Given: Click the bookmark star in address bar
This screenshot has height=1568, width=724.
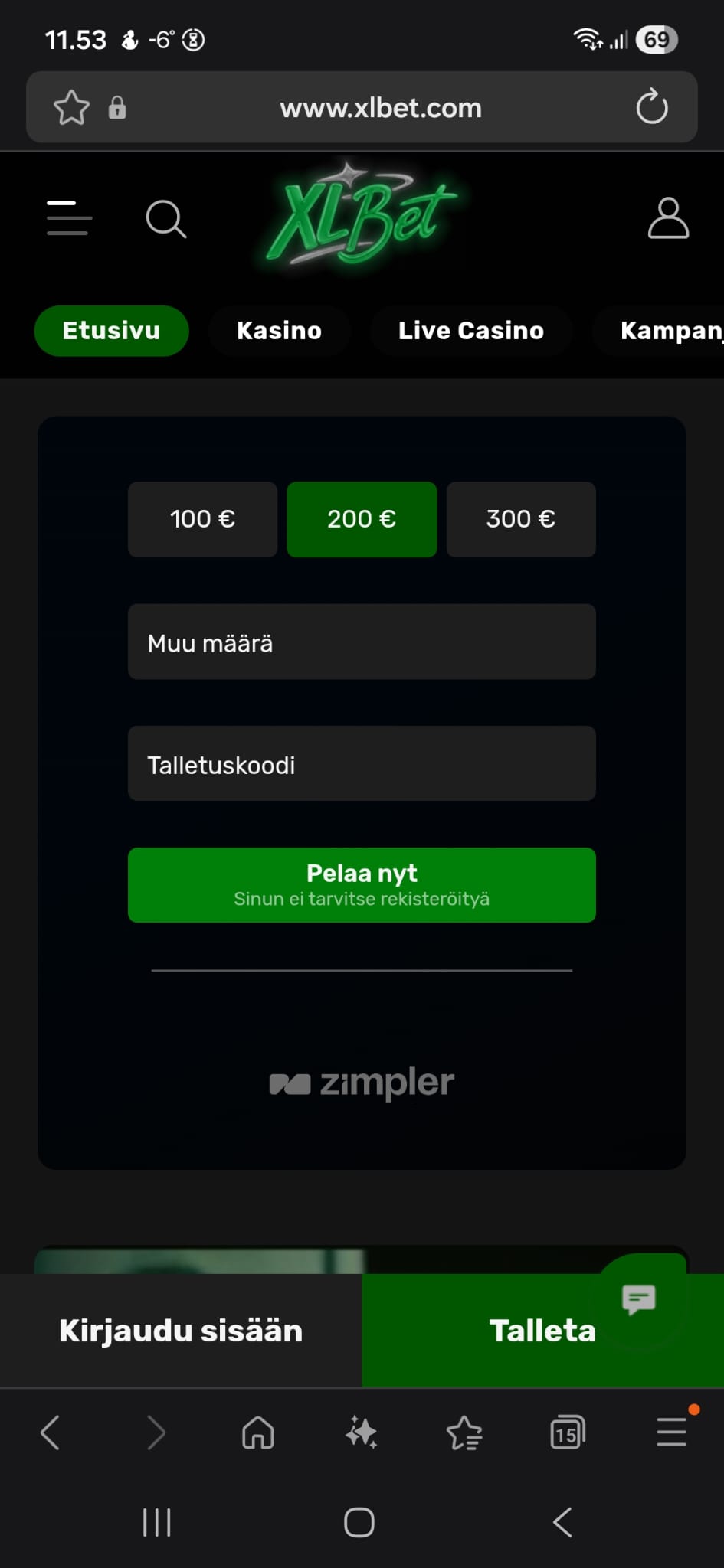Looking at the screenshot, I should [x=70, y=107].
